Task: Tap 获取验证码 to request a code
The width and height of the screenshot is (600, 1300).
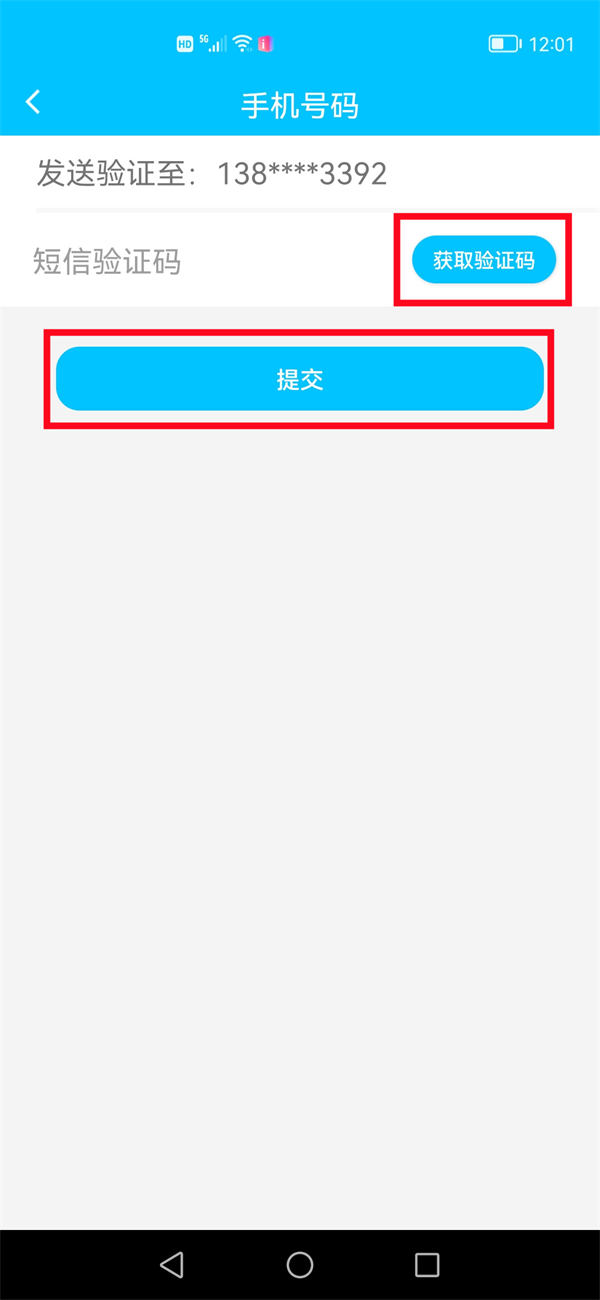Action: [x=483, y=261]
